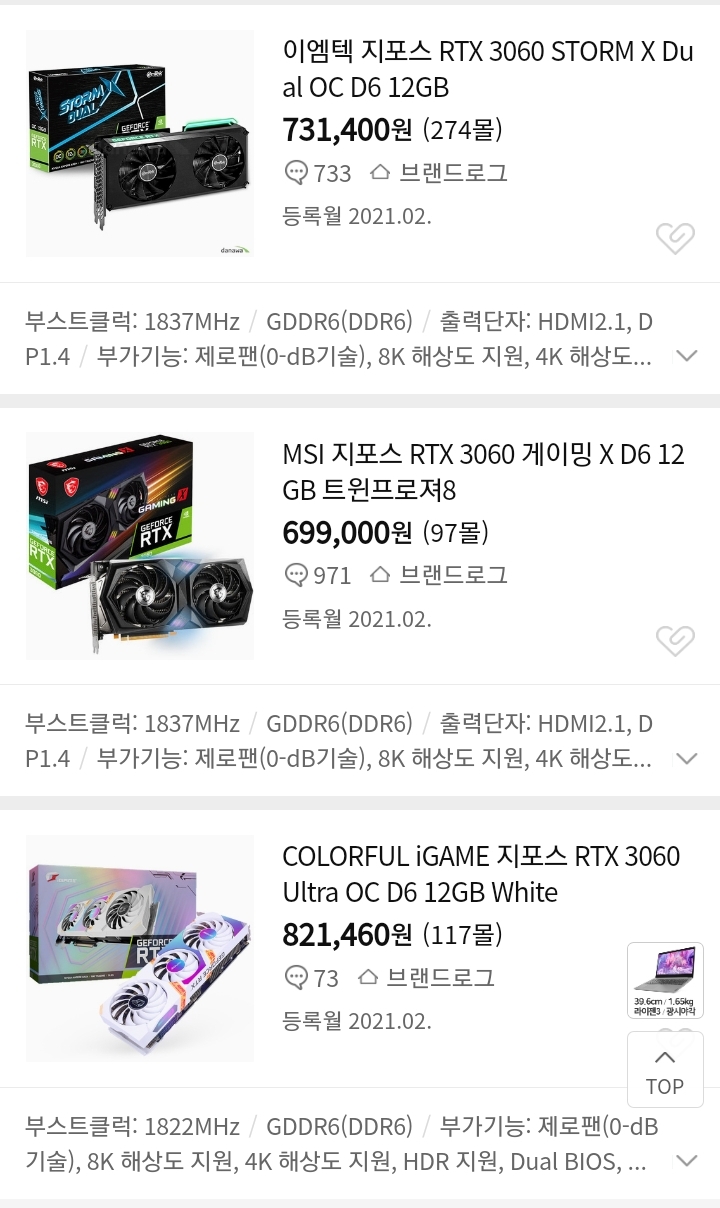
Task: Expand specs of the 이엠텍 RTX 3060
Action: tap(686, 356)
